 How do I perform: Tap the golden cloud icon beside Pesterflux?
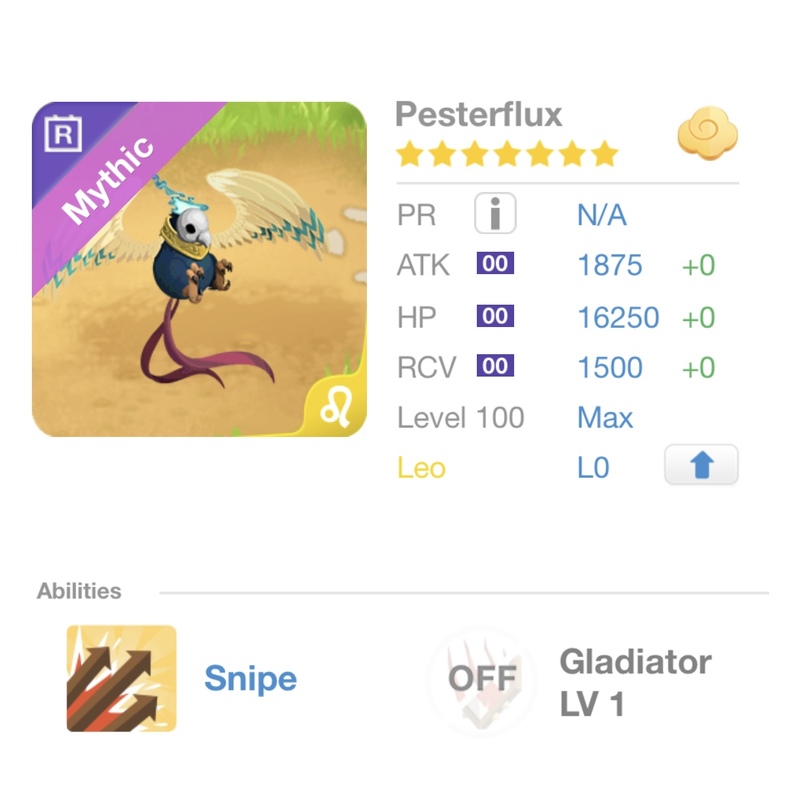point(707,135)
